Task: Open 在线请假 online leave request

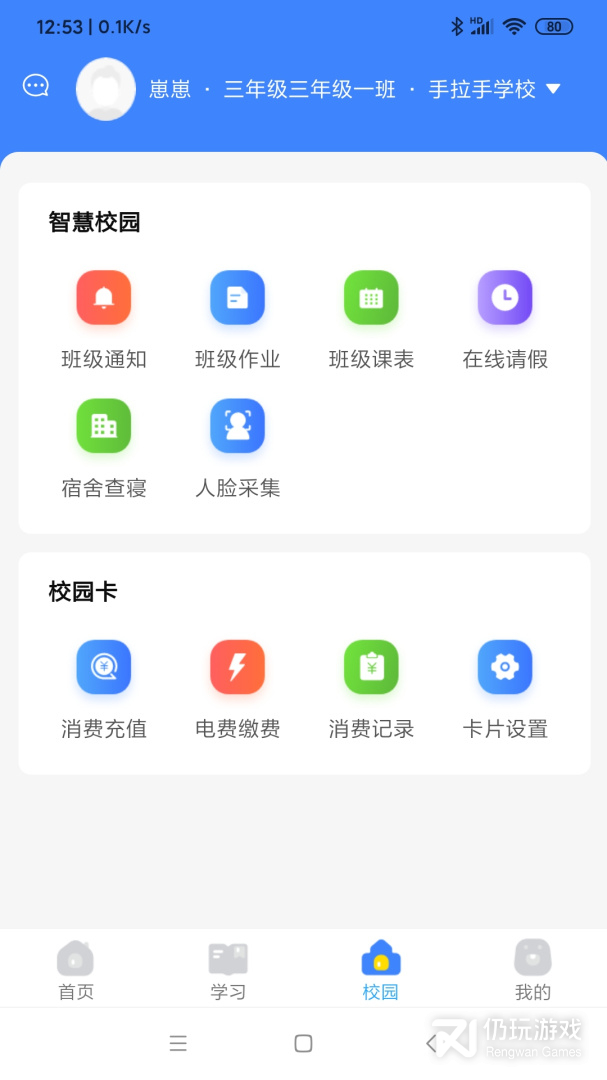Action: click(x=505, y=298)
